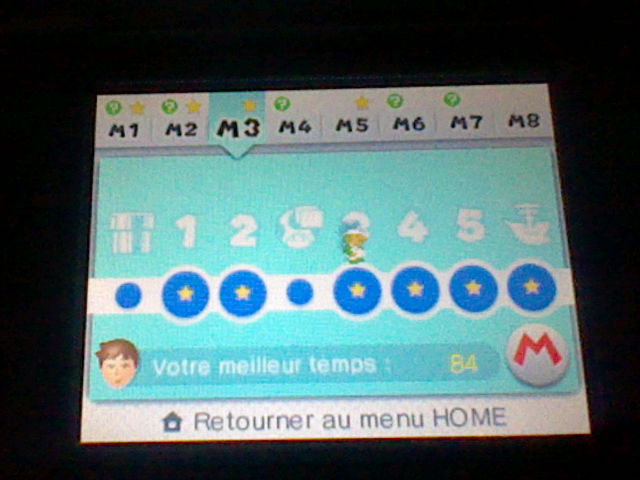Select the M4 world tab

(x=294, y=127)
